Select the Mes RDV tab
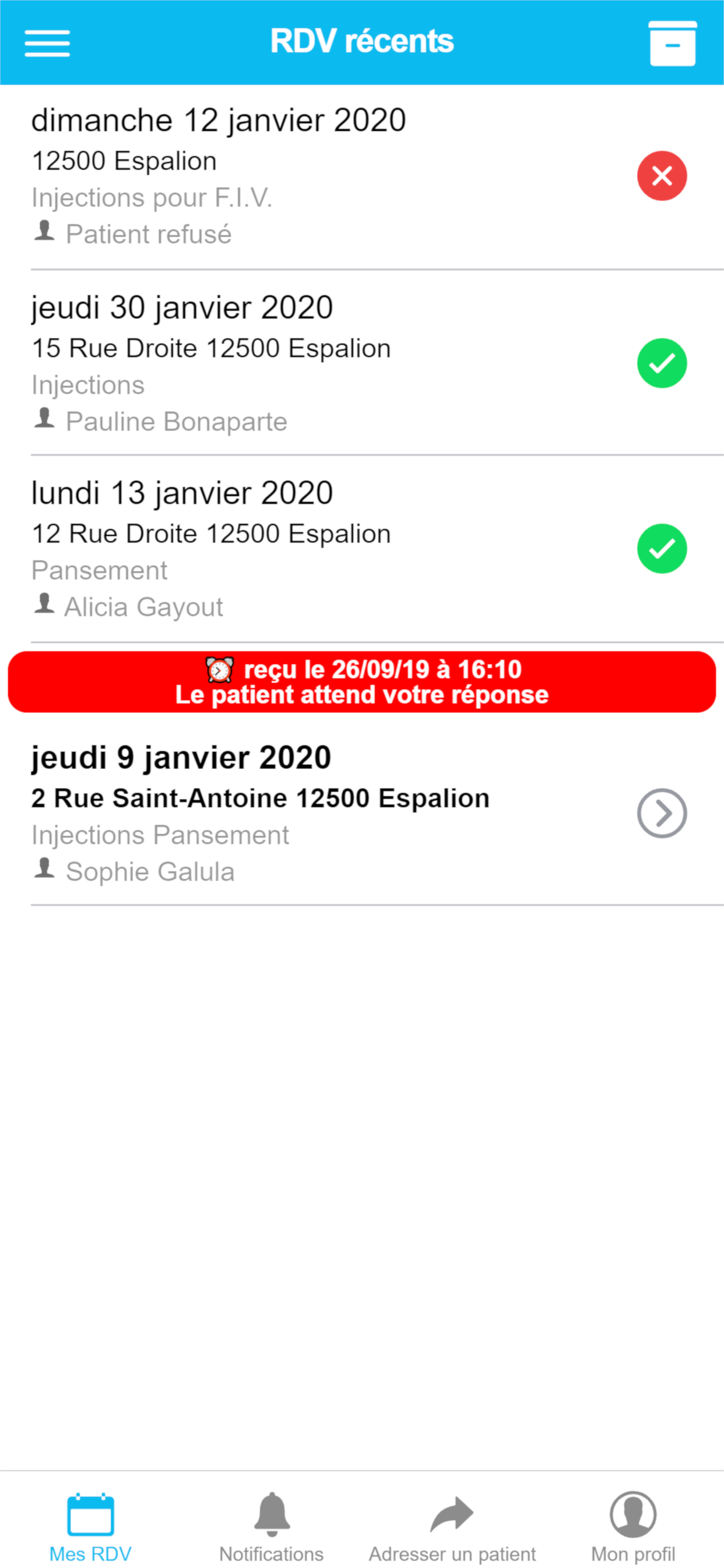724x1568 pixels. pos(90,1527)
